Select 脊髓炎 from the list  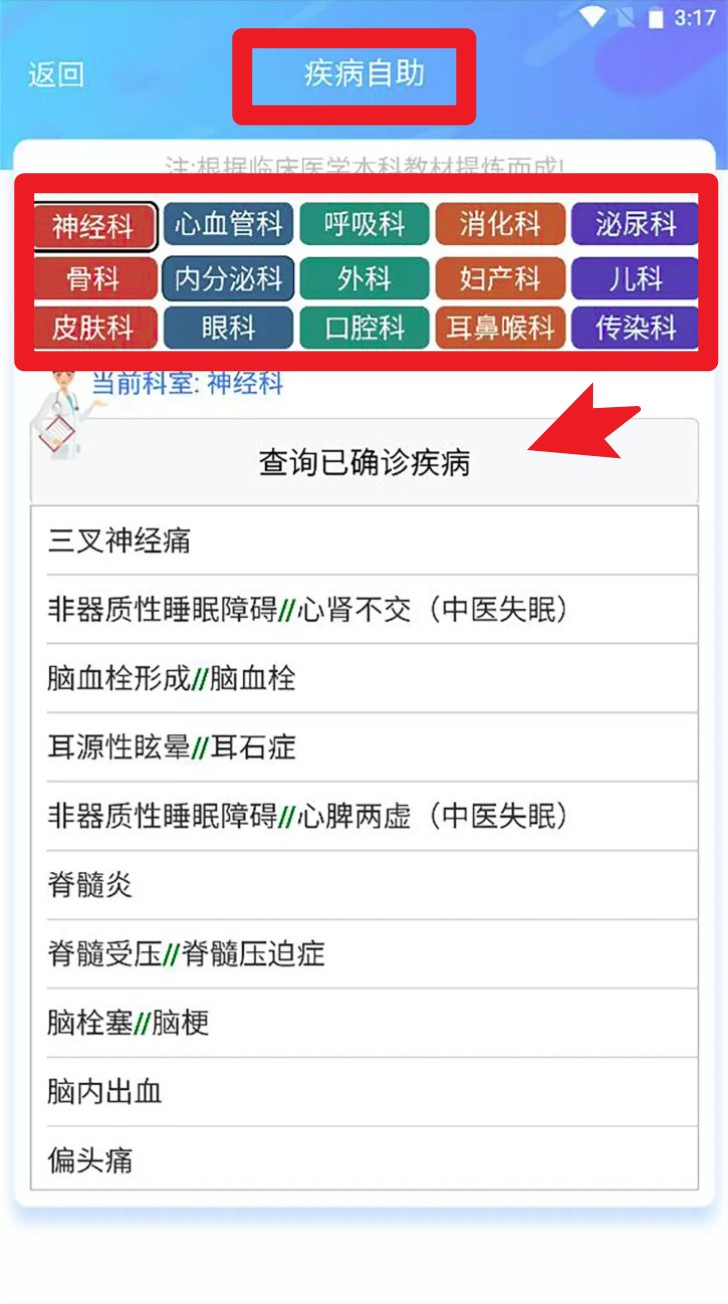coord(364,886)
